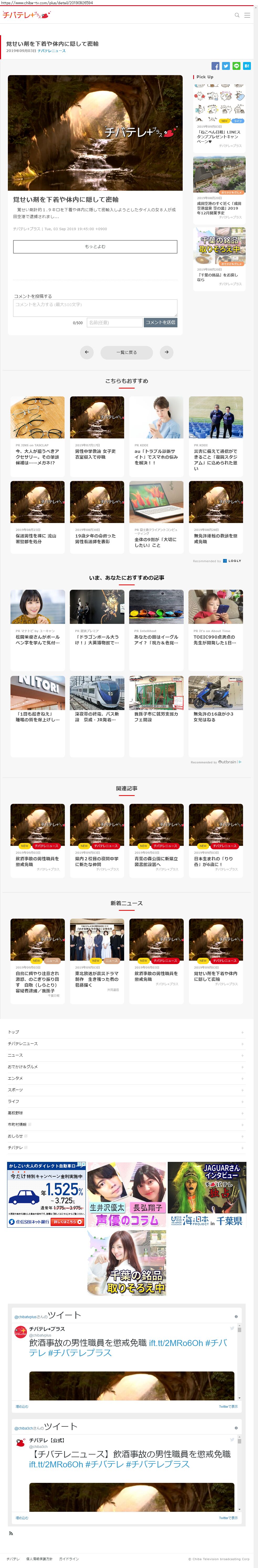
Task: Open the hamburger menu
Action: pos(247,15)
